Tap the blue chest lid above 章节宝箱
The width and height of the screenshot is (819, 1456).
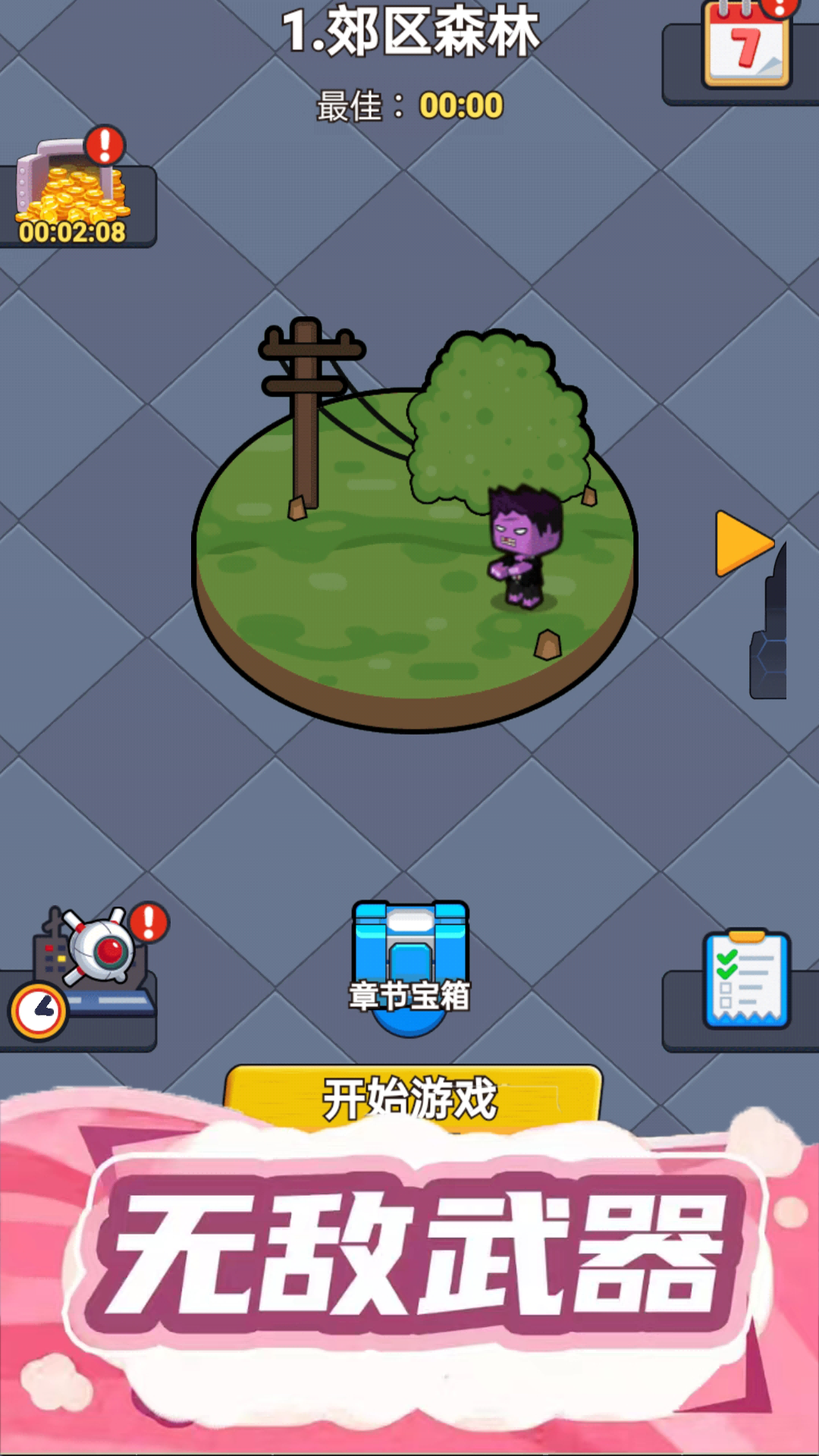point(409,921)
